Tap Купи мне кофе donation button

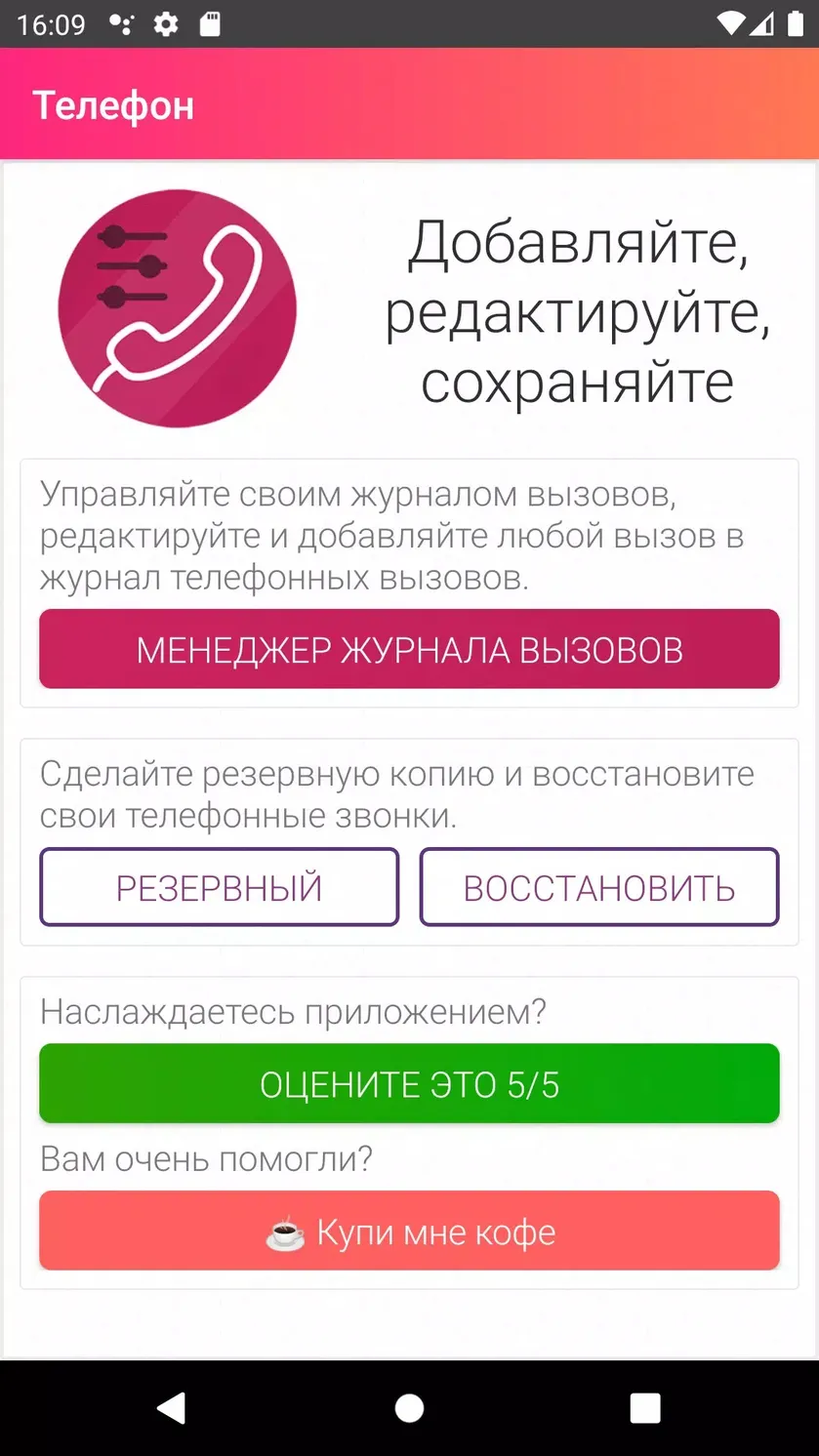(409, 1231)
